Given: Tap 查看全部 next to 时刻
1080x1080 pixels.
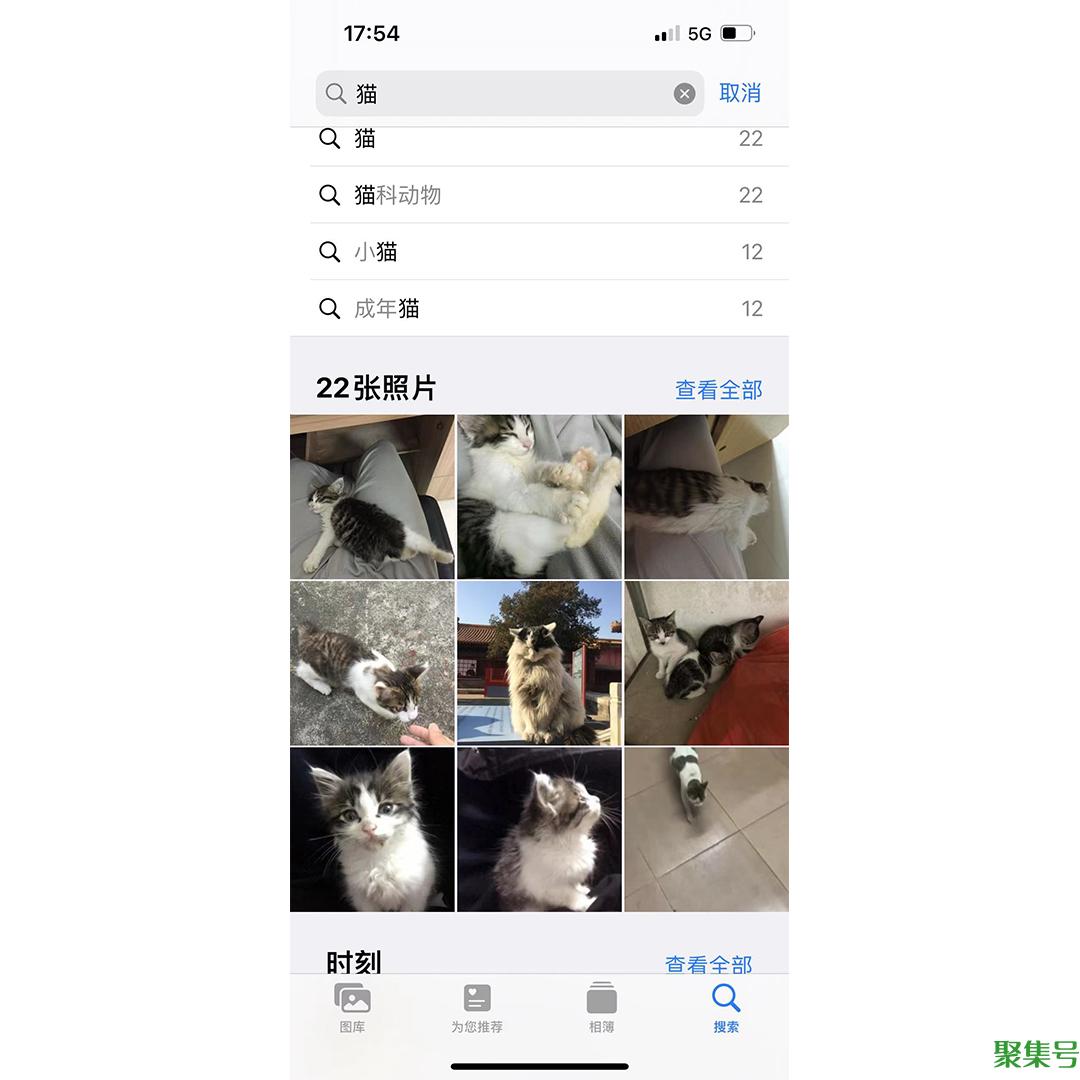Looking at the screenshot, I should tap(708, 964).
